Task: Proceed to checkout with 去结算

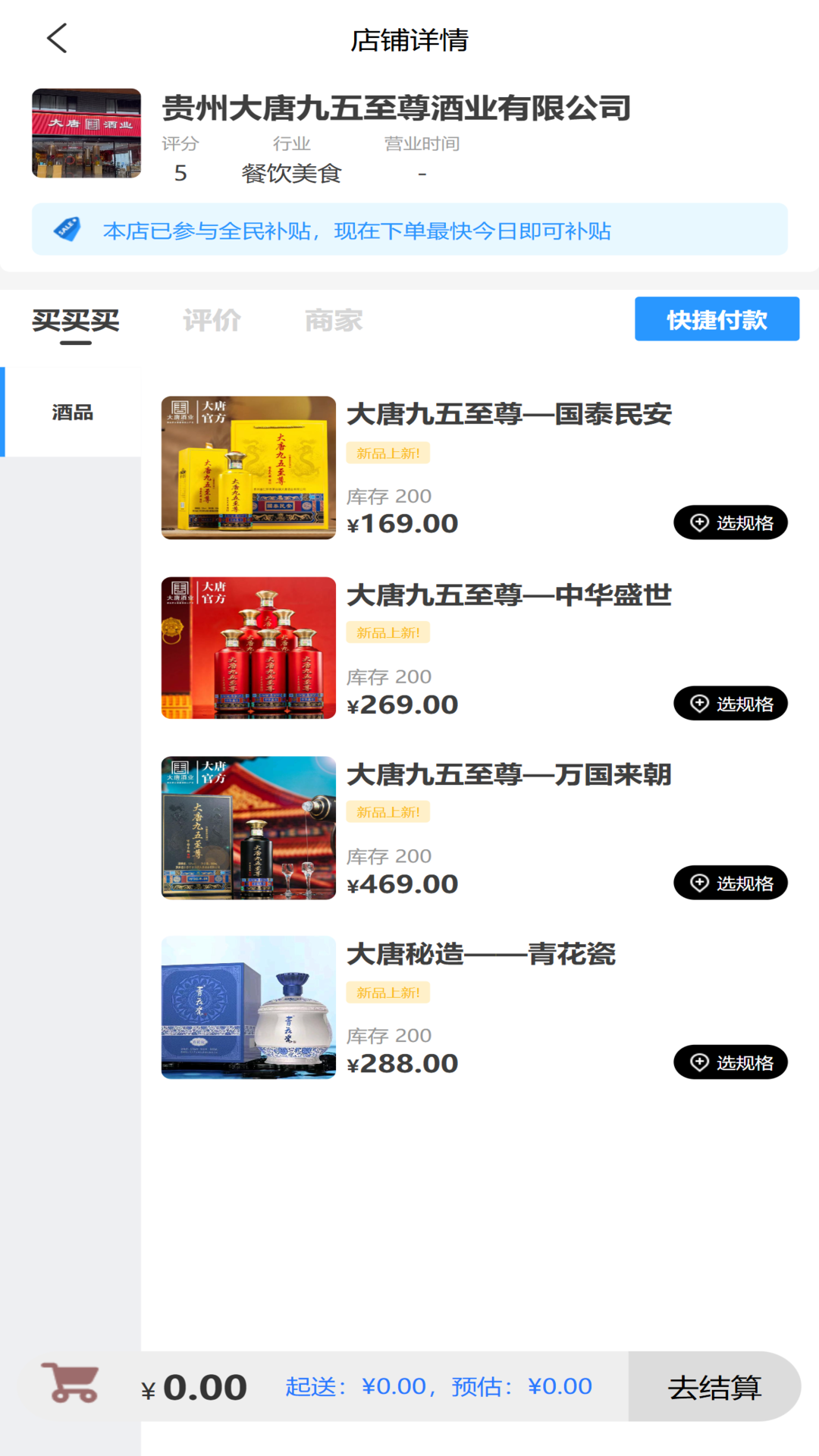Action: [x=714, y=1387]
